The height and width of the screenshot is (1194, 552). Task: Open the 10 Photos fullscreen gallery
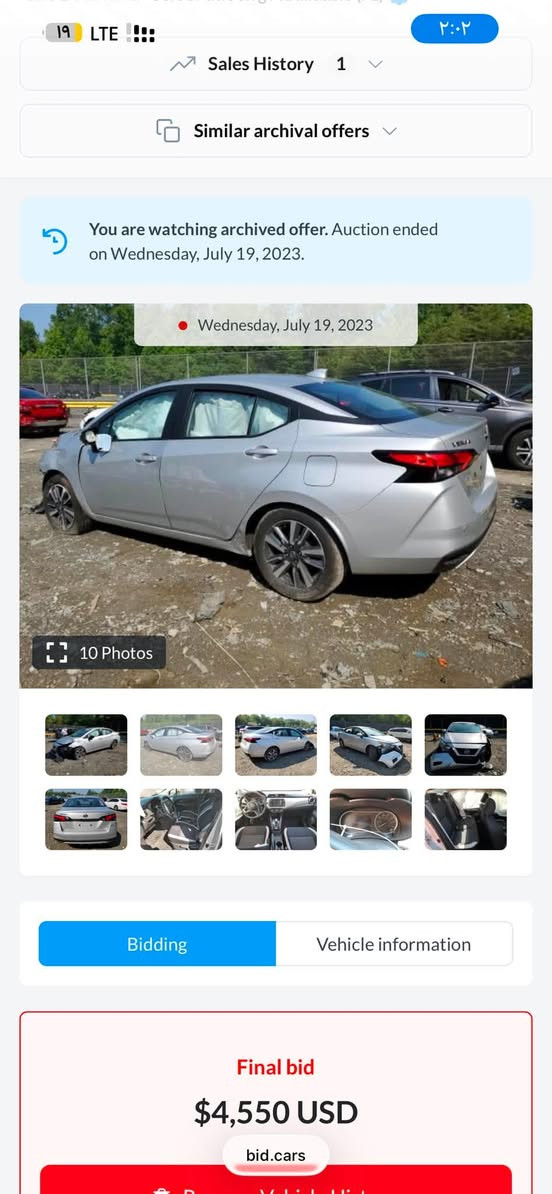pos(99,653)
